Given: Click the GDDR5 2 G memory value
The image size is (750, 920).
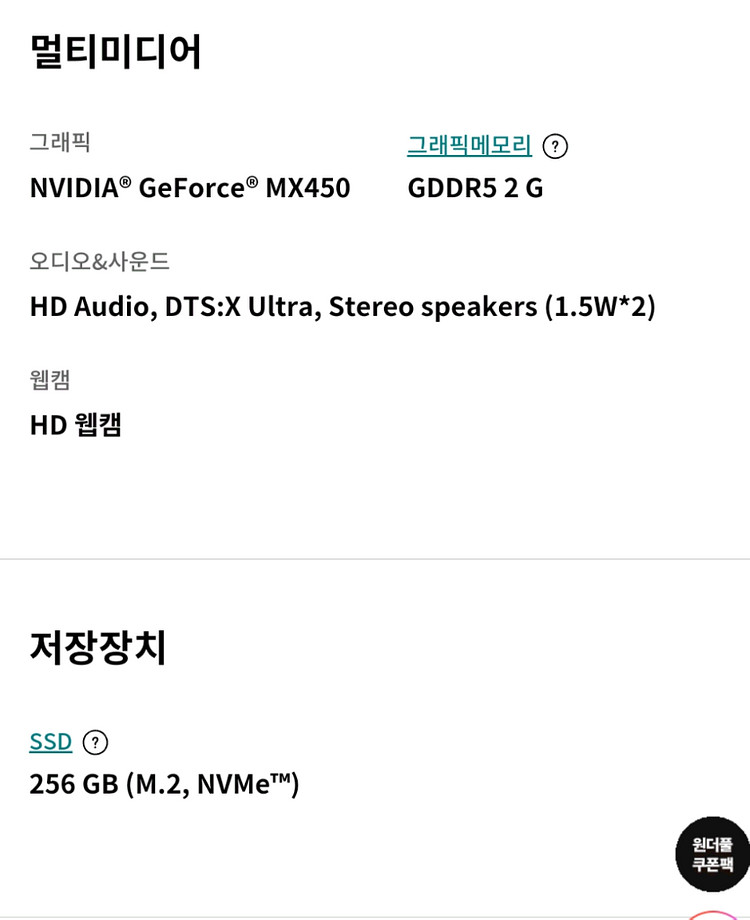Looking at the screenshot, I should tap(477, 188).
